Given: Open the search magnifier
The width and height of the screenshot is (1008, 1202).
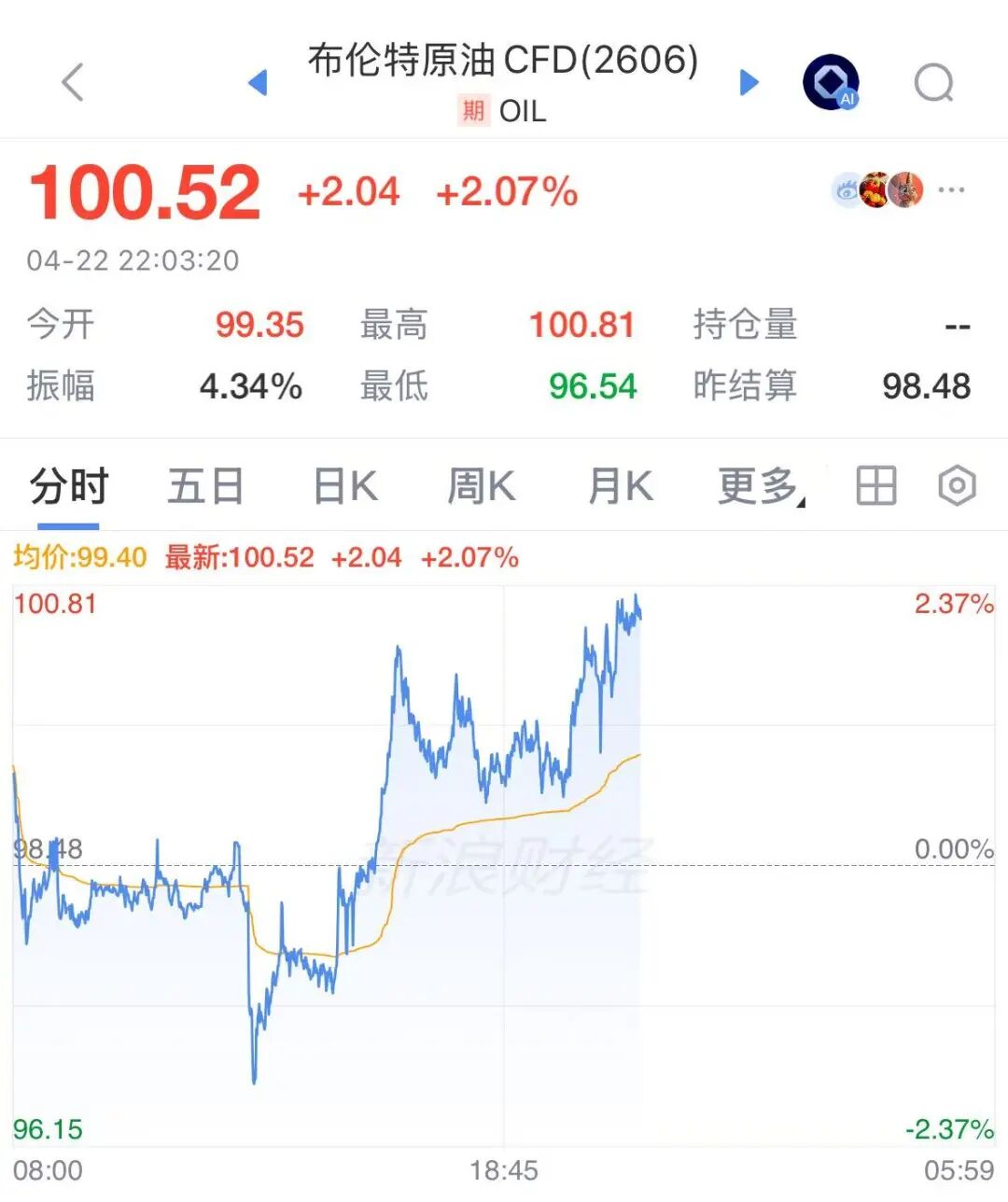Looking at the screenshot, I should coord(933,83).
